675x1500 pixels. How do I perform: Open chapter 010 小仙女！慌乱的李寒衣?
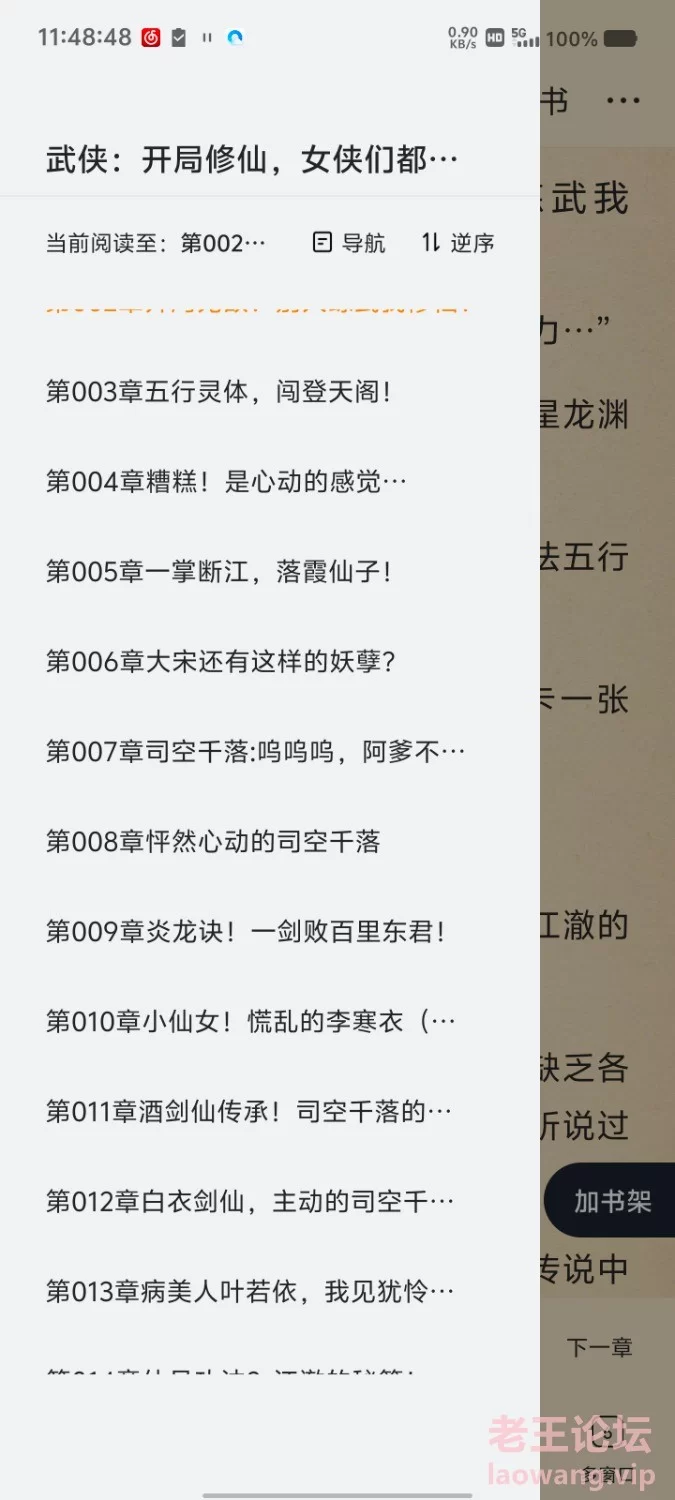[270, 1022]
